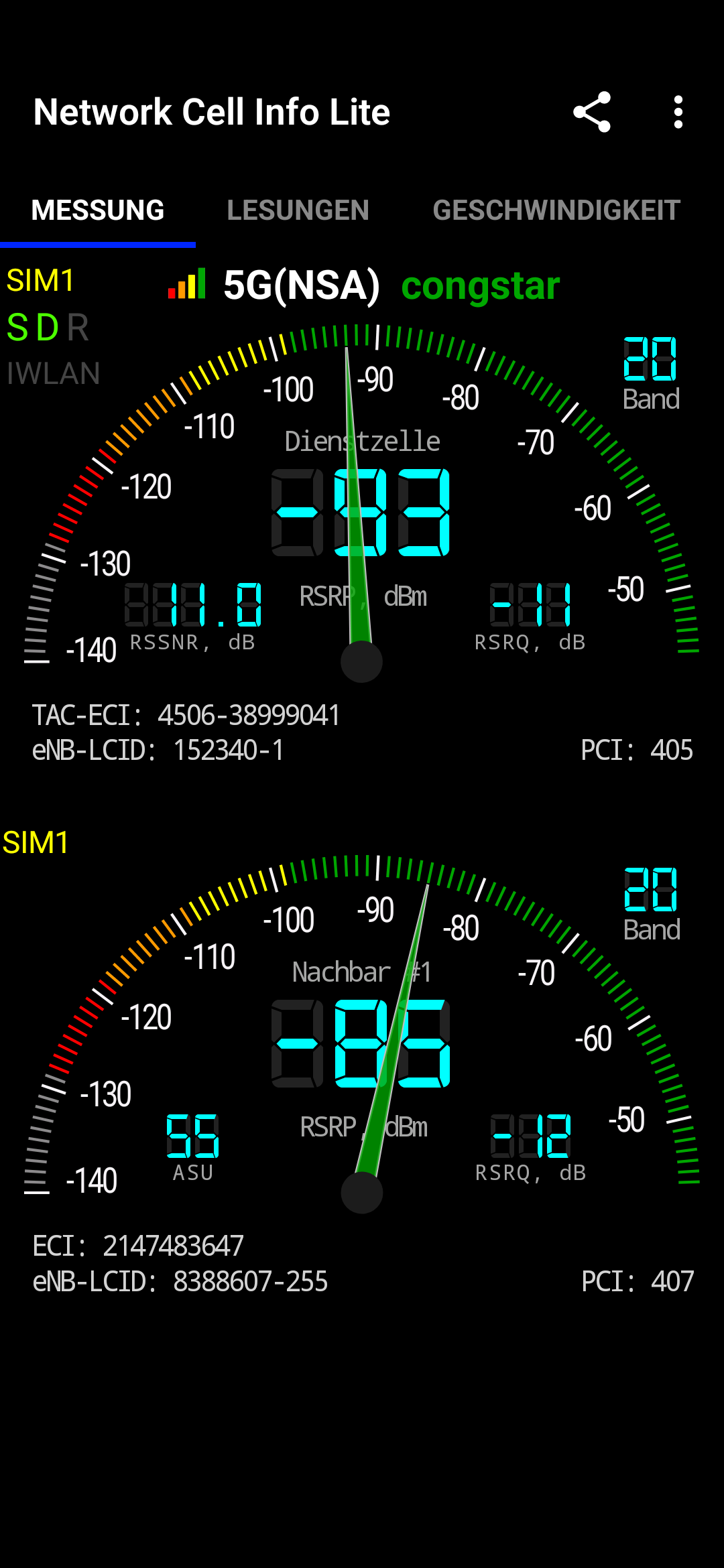Open the overflow menu

pos(678,112)
